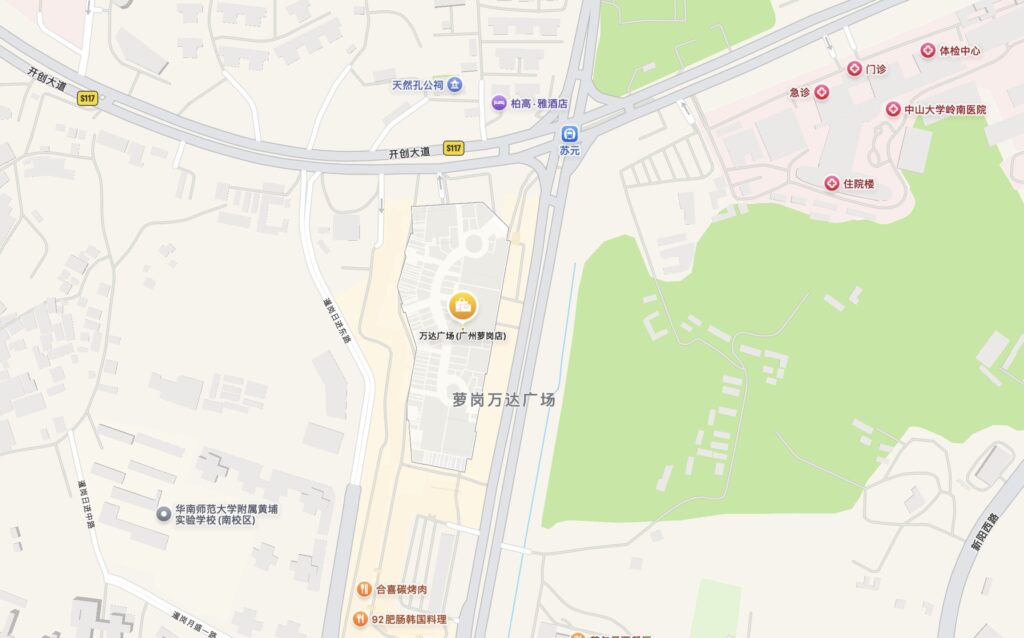Open the 华南师范大学附属黄埔实验学校 school marker
The width and height of the screenshot is (1024, 638).
164,514
